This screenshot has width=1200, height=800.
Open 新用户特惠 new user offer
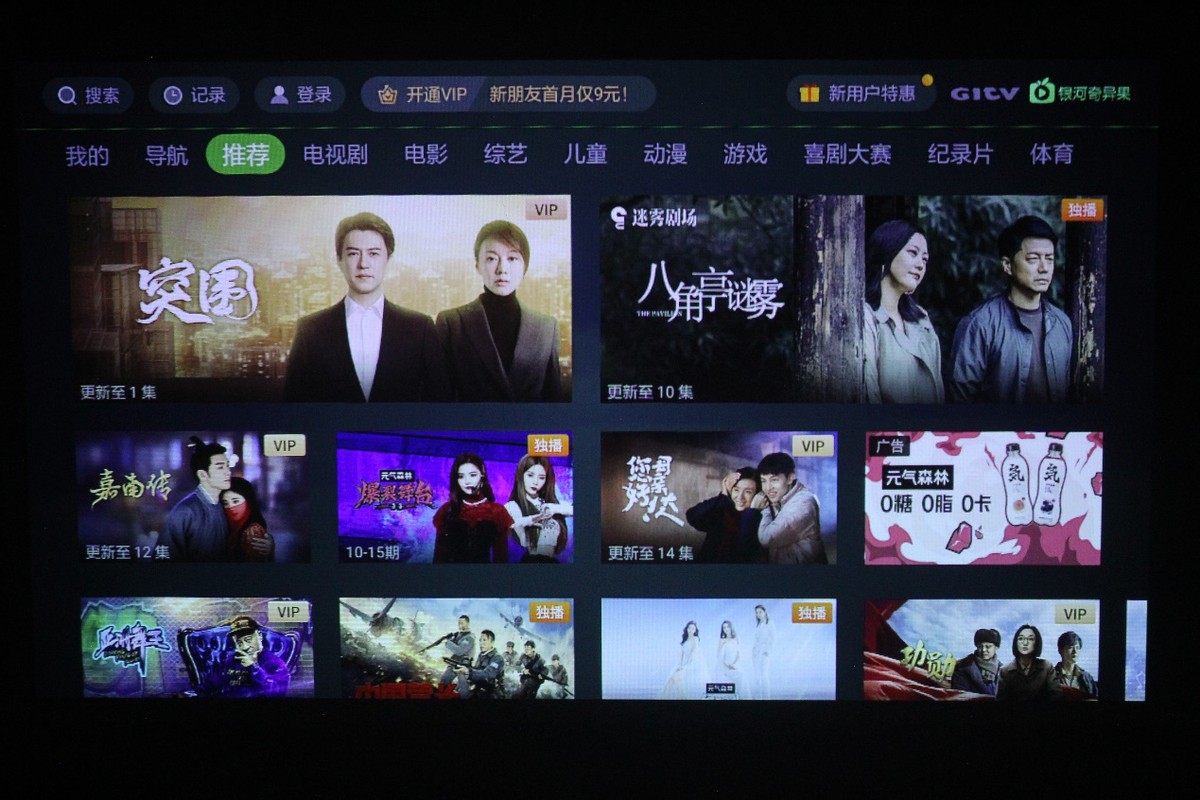(x=859, y=94)
